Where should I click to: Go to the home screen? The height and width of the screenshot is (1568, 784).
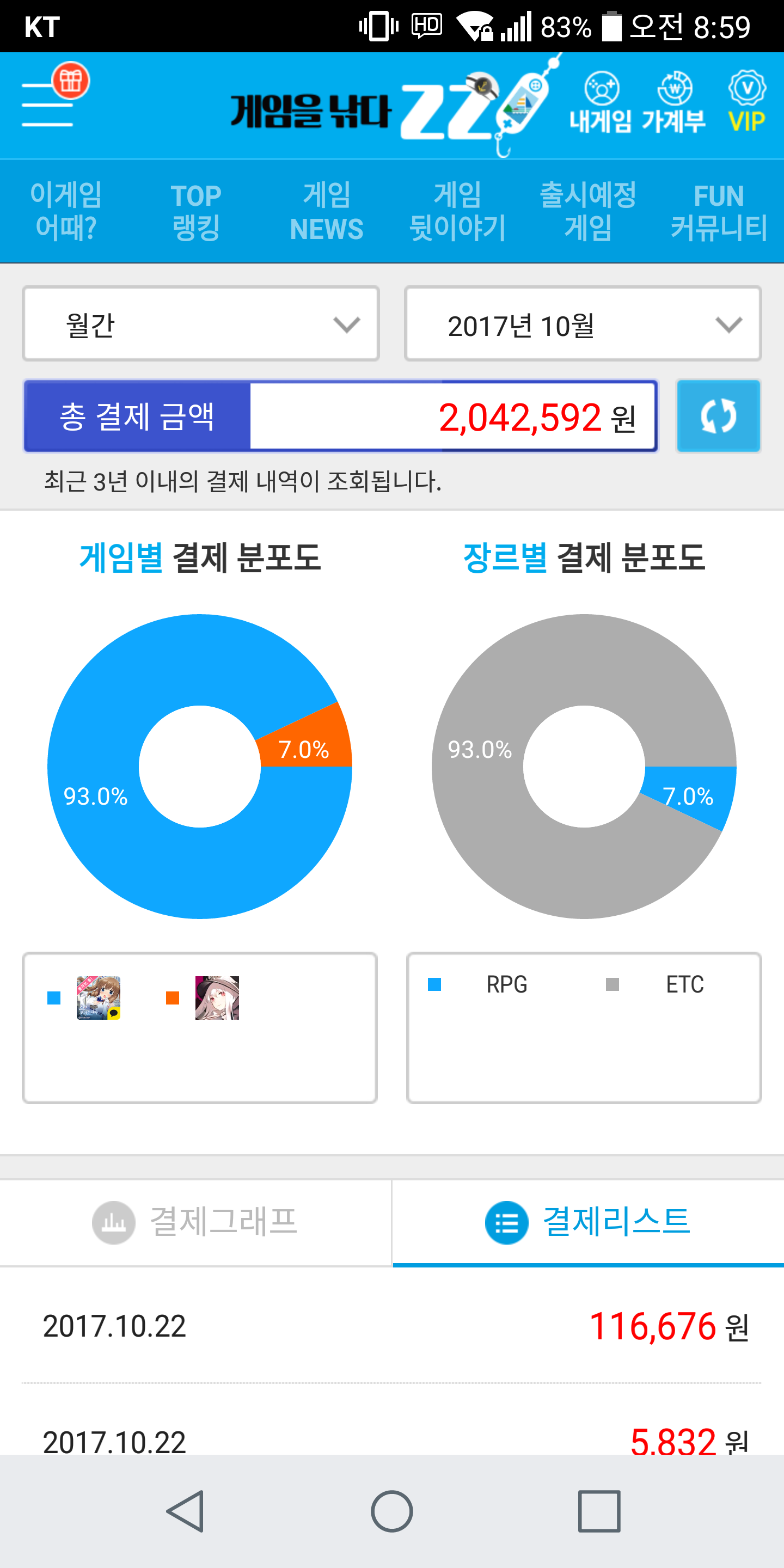(392, 1511)
